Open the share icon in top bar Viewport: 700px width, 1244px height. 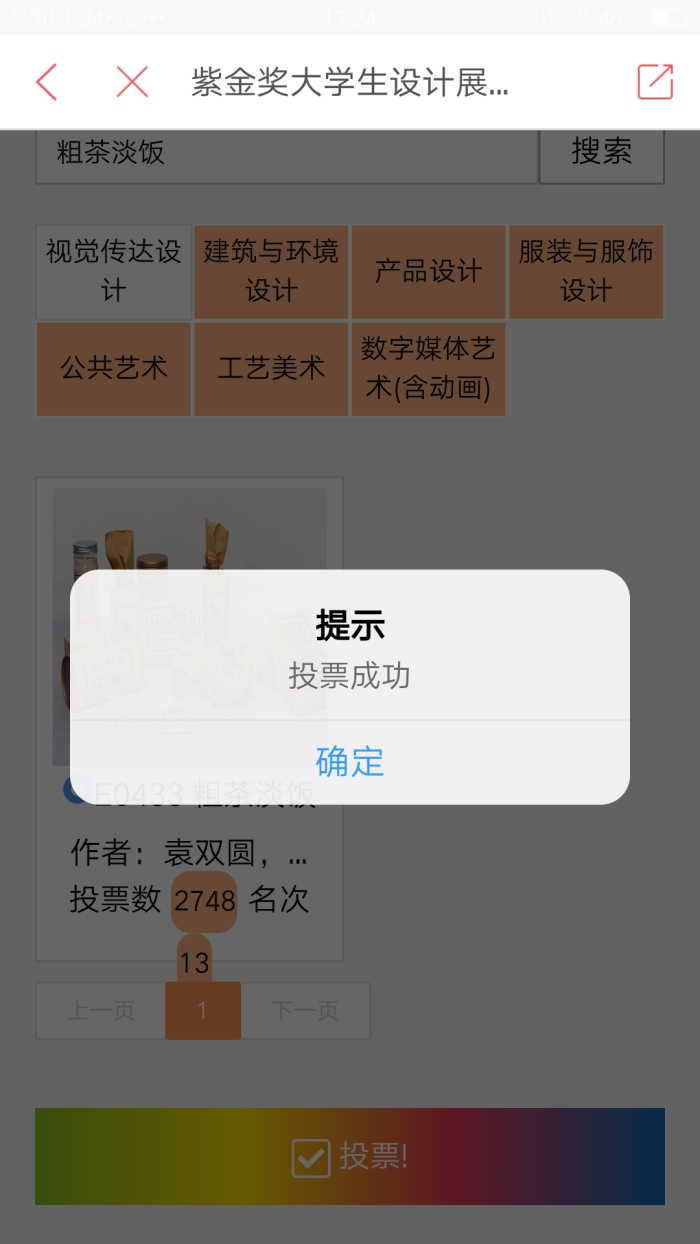click(x=655, y=82)
